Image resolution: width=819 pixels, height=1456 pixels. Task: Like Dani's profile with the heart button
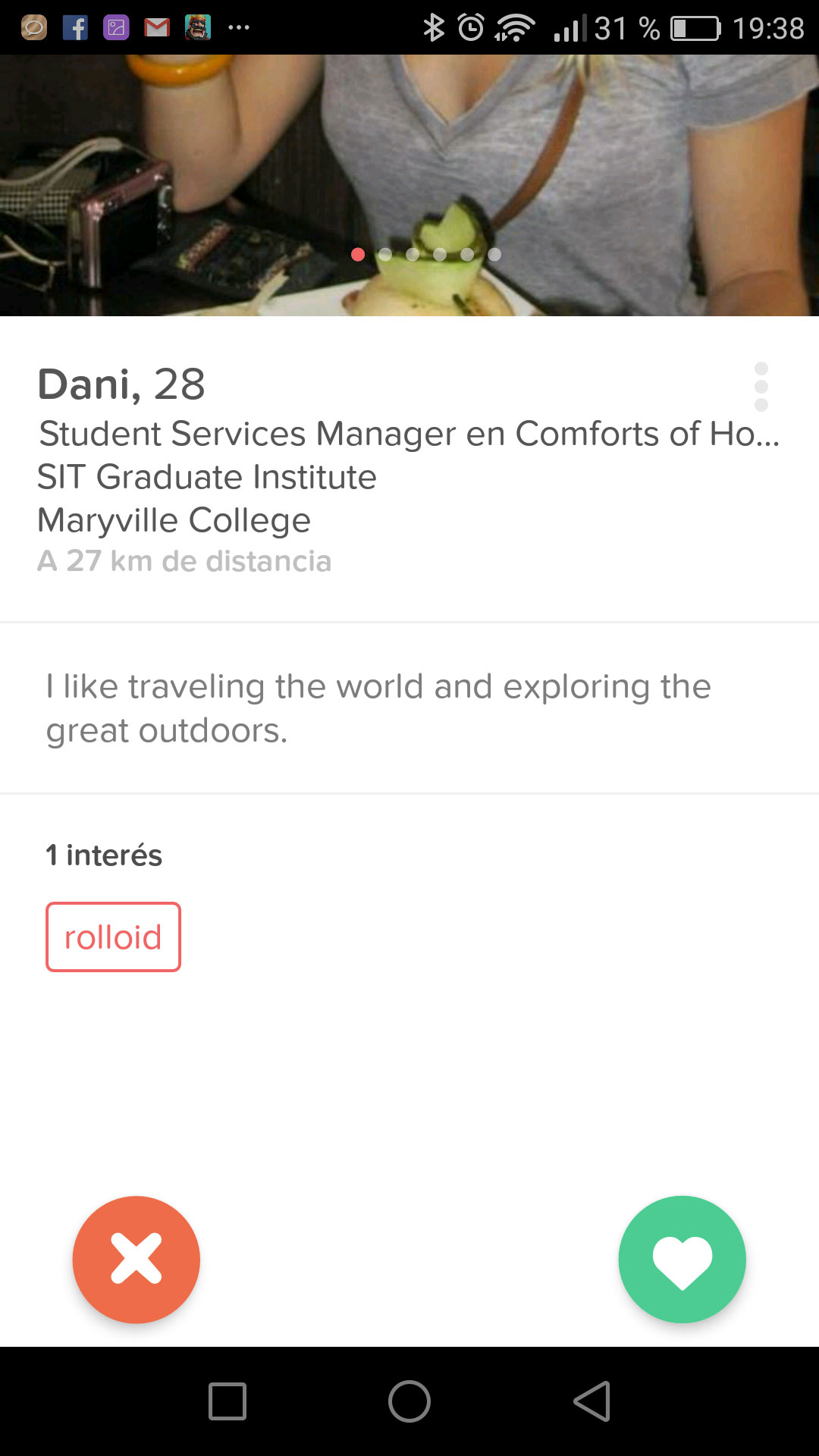point(682,1260)
